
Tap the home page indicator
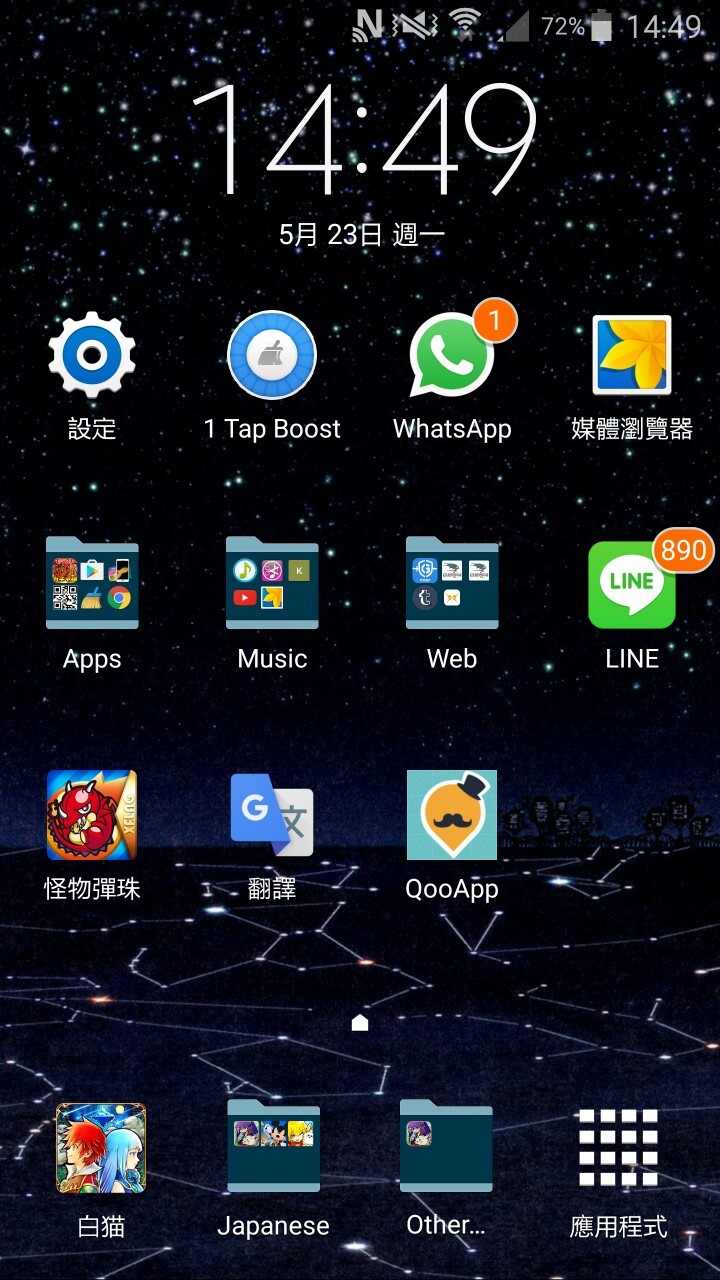tap(360, 1022)
